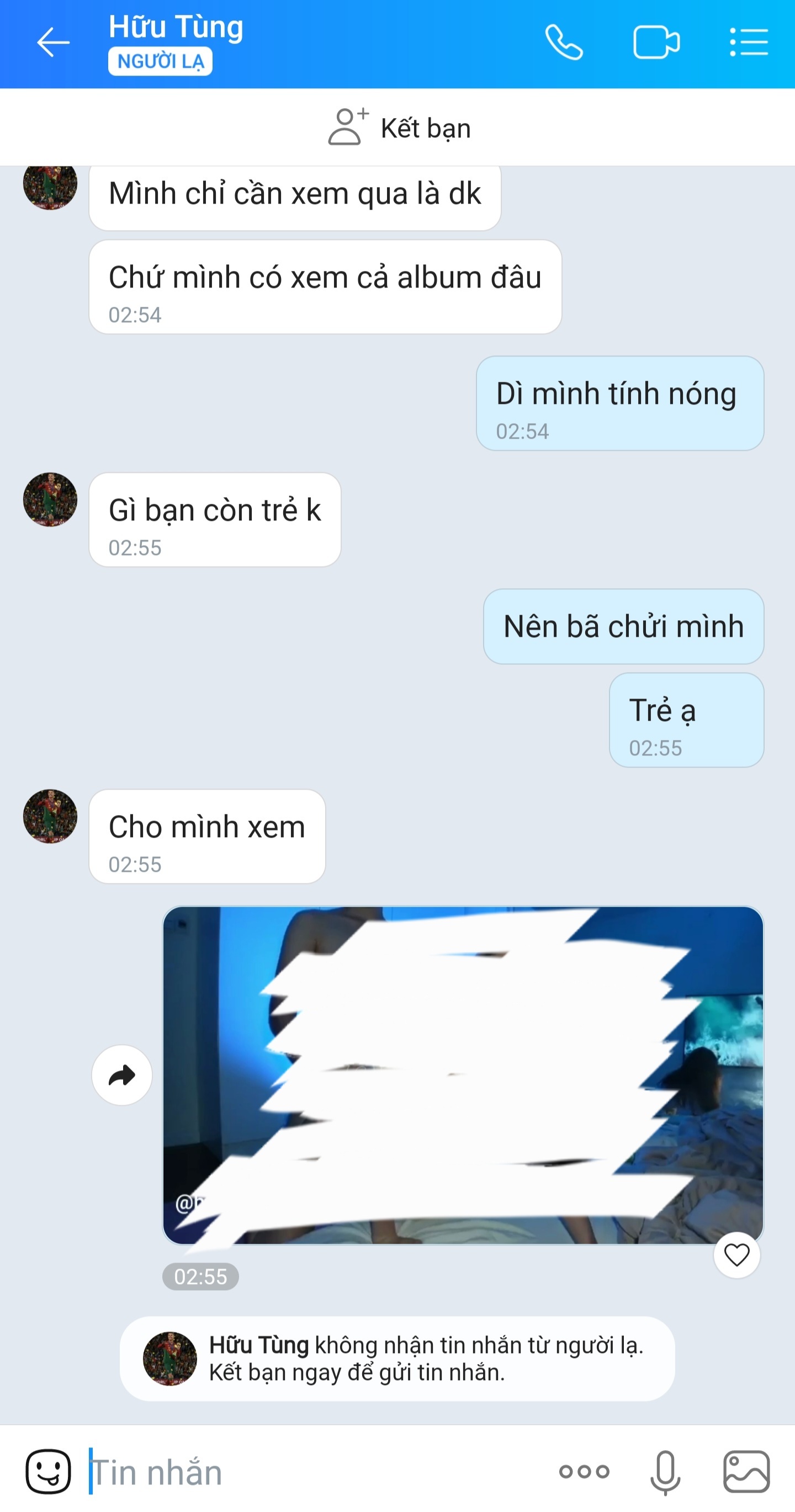Screen dimensions: 795x1512
Task: Open the photo gallery picker
Action: coord(746,1471)
